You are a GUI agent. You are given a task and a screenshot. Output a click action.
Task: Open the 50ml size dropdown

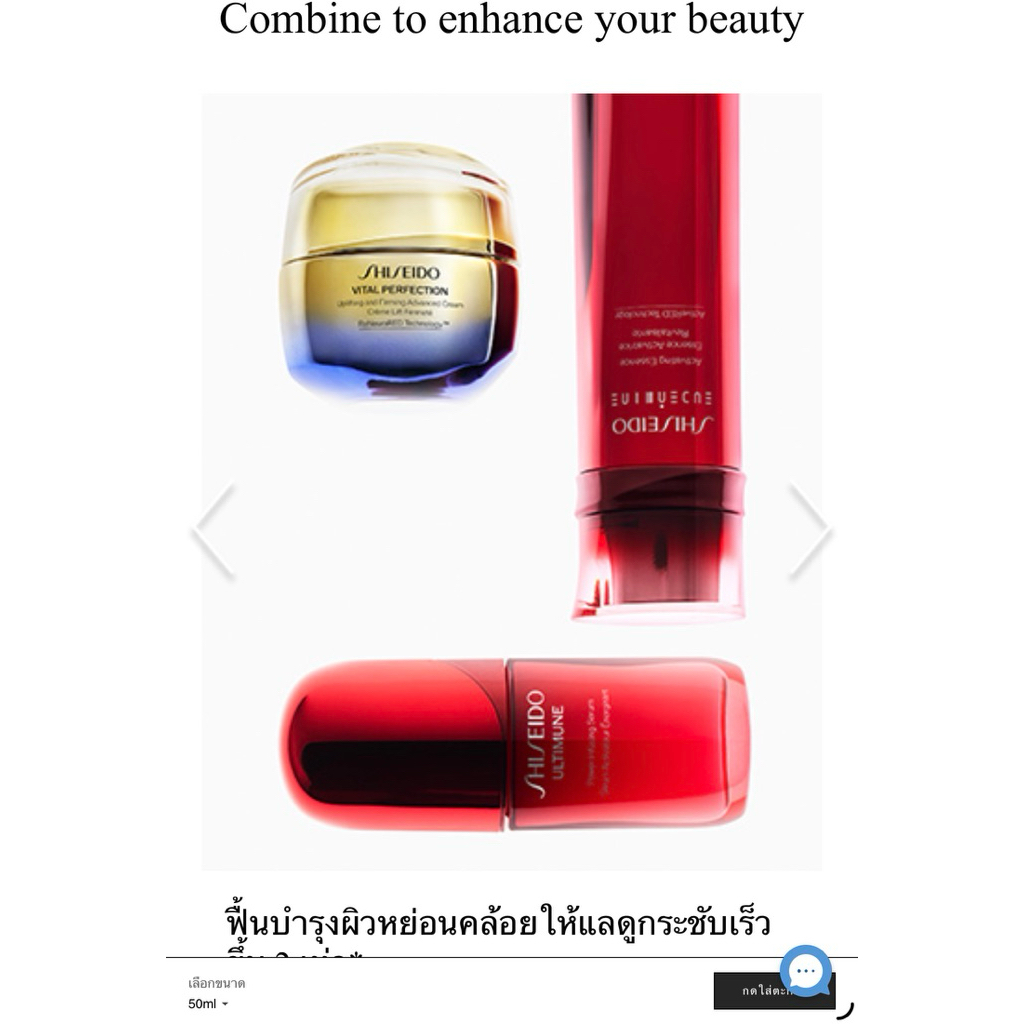(x=208, y=1004)
